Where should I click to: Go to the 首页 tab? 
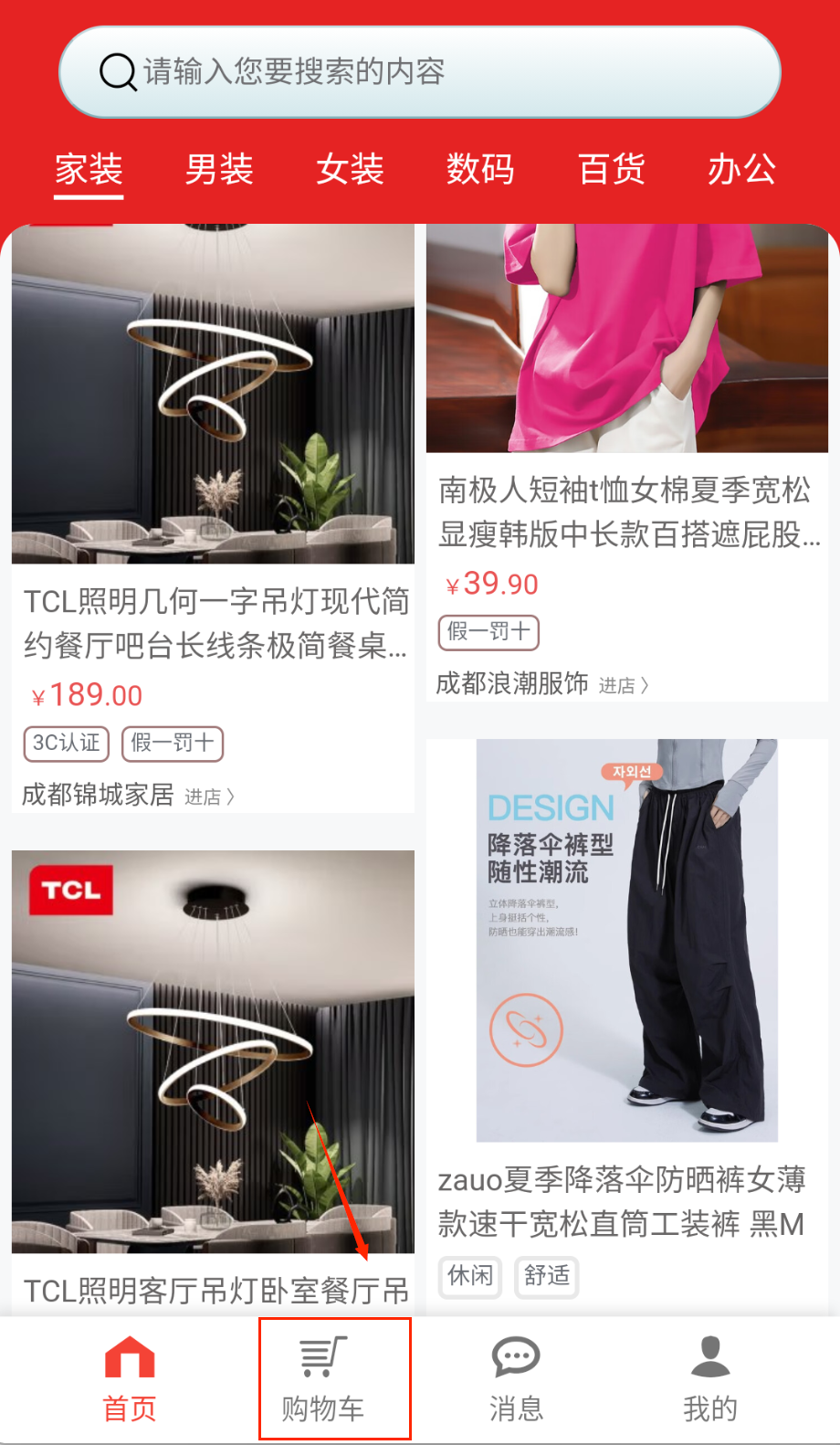point(130,1379)
